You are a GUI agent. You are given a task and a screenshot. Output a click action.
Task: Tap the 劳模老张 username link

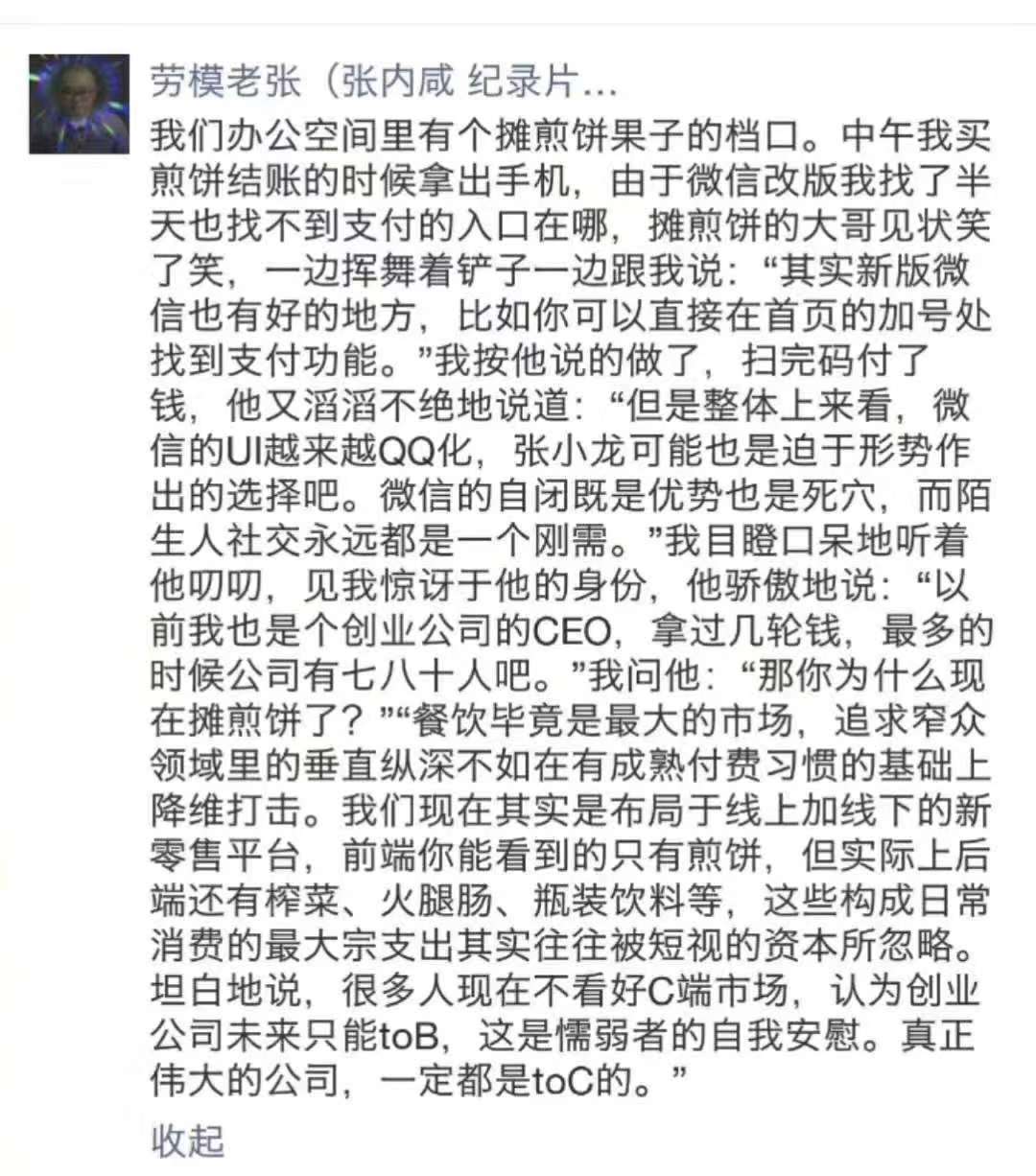tap(382, 82)
